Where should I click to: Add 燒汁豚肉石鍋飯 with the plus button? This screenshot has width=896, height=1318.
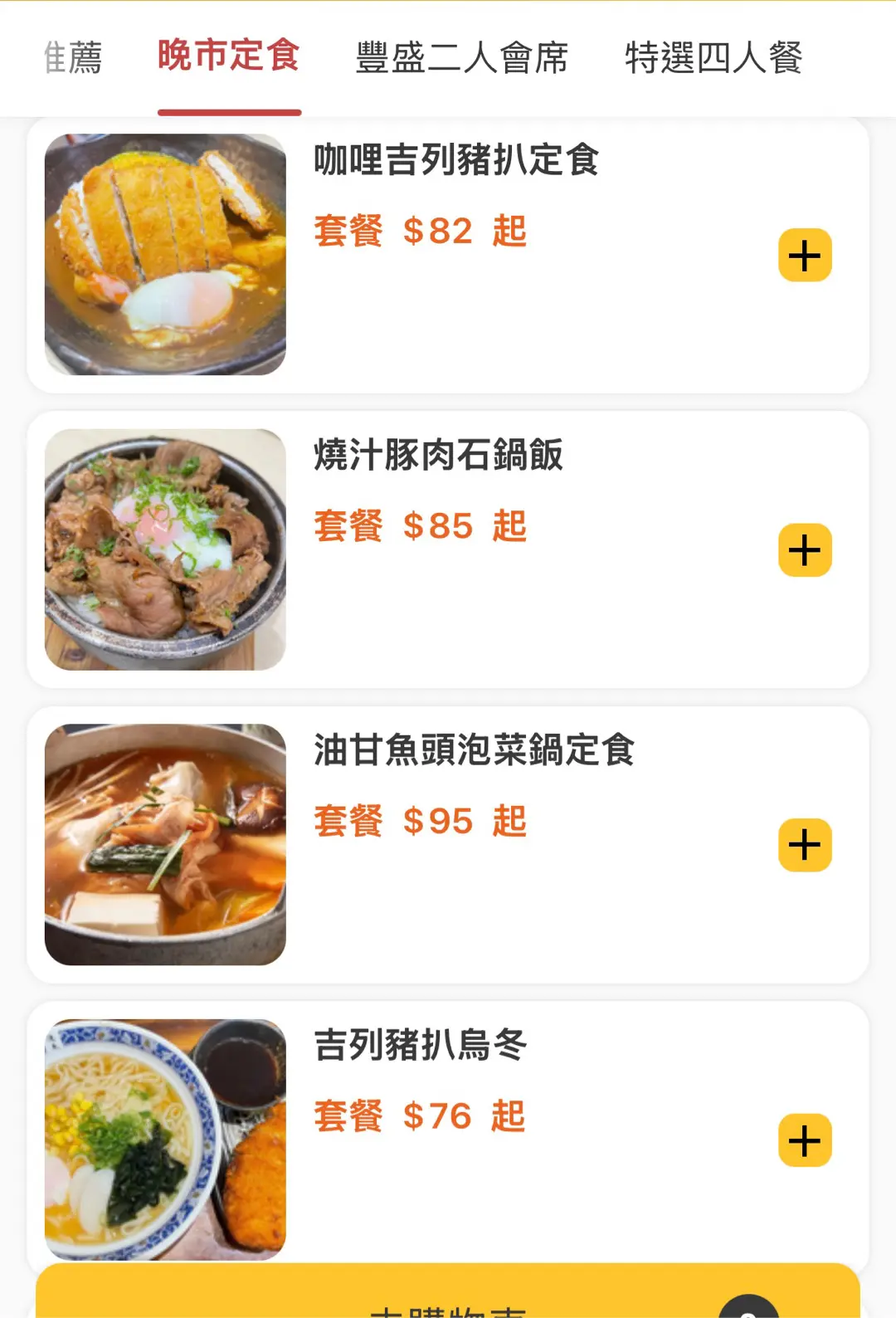805,550
